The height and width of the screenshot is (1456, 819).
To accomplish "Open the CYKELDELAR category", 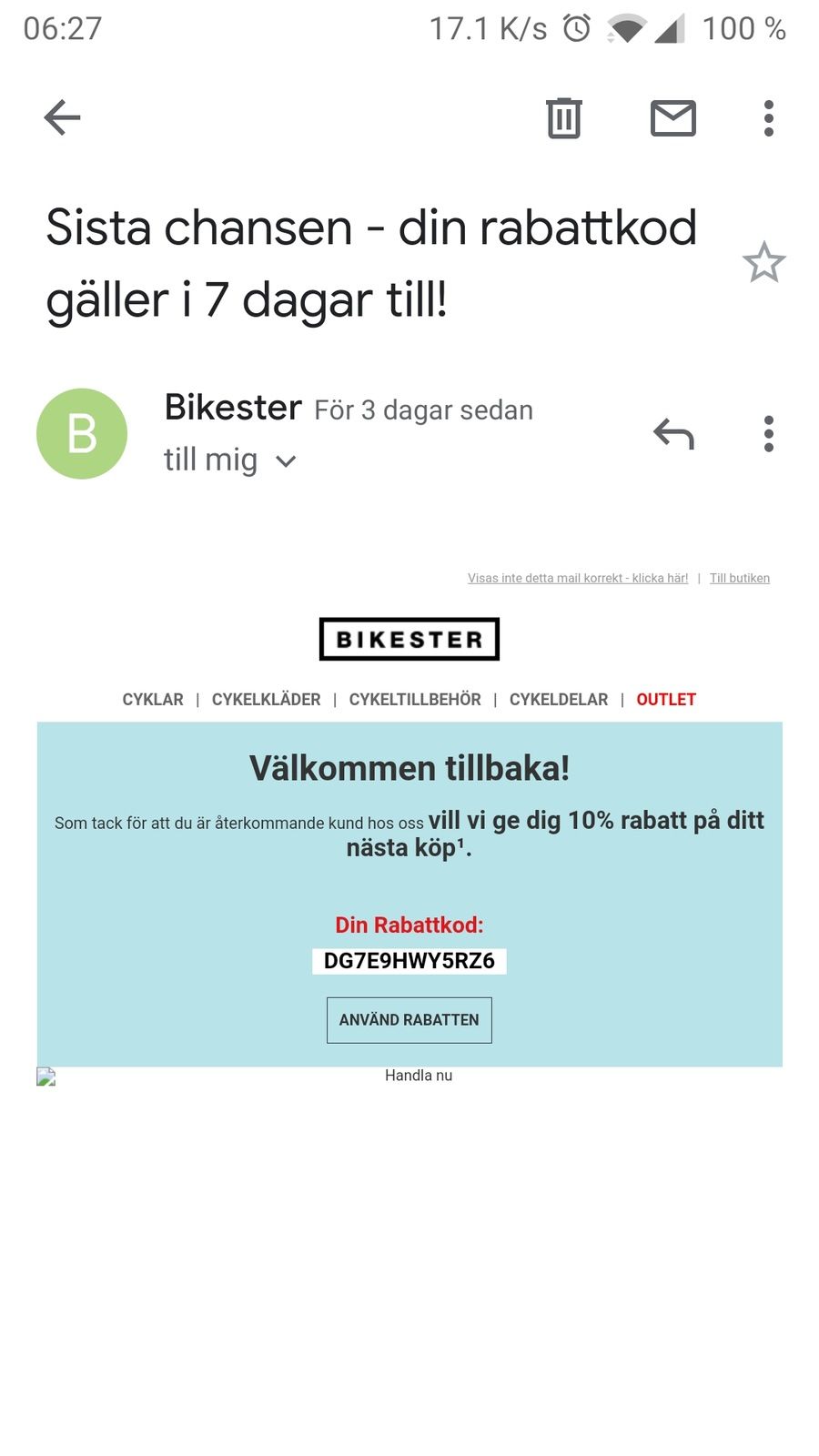I will tap(559, 699).
